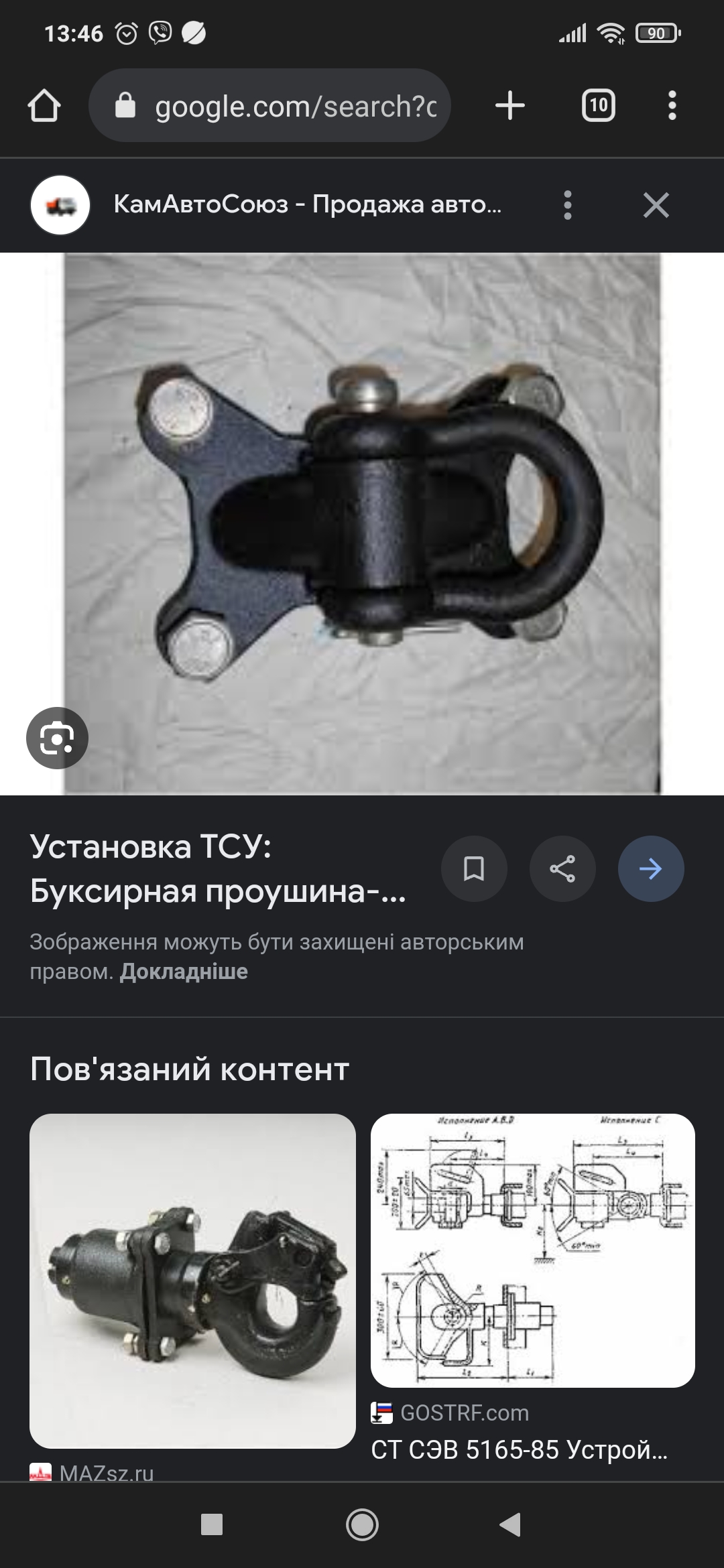This screenshot has height=1568, width=724.
Task: Search this image with Google Lens
Action: click(x=58, y=738)
